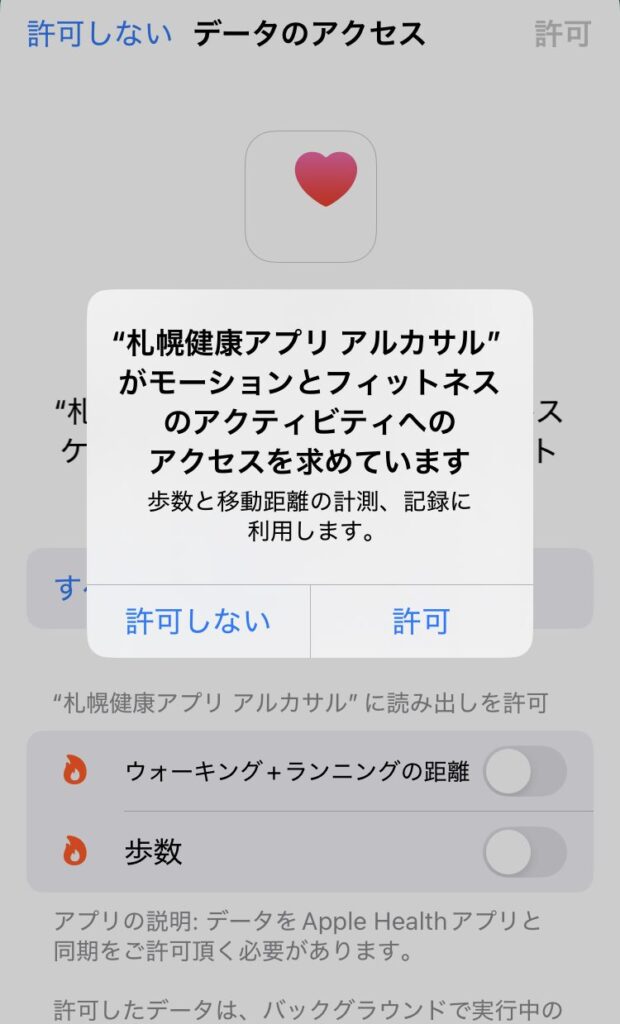Tap 許可 in the motion access dialog
Image resolution: width=620 pixels, height=1024 pixels.
tap(421, 621)
